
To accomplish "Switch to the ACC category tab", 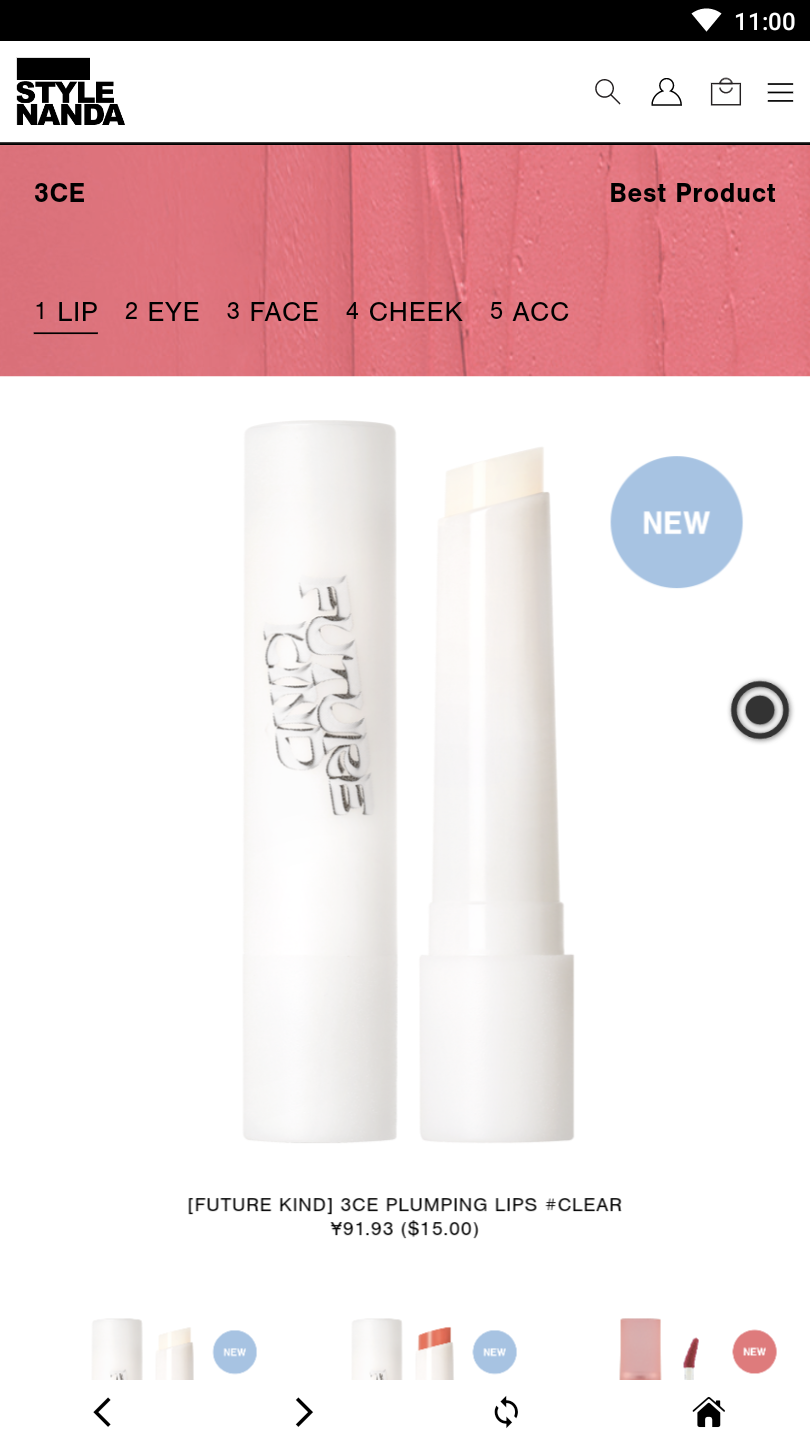I will click(529, 312).
